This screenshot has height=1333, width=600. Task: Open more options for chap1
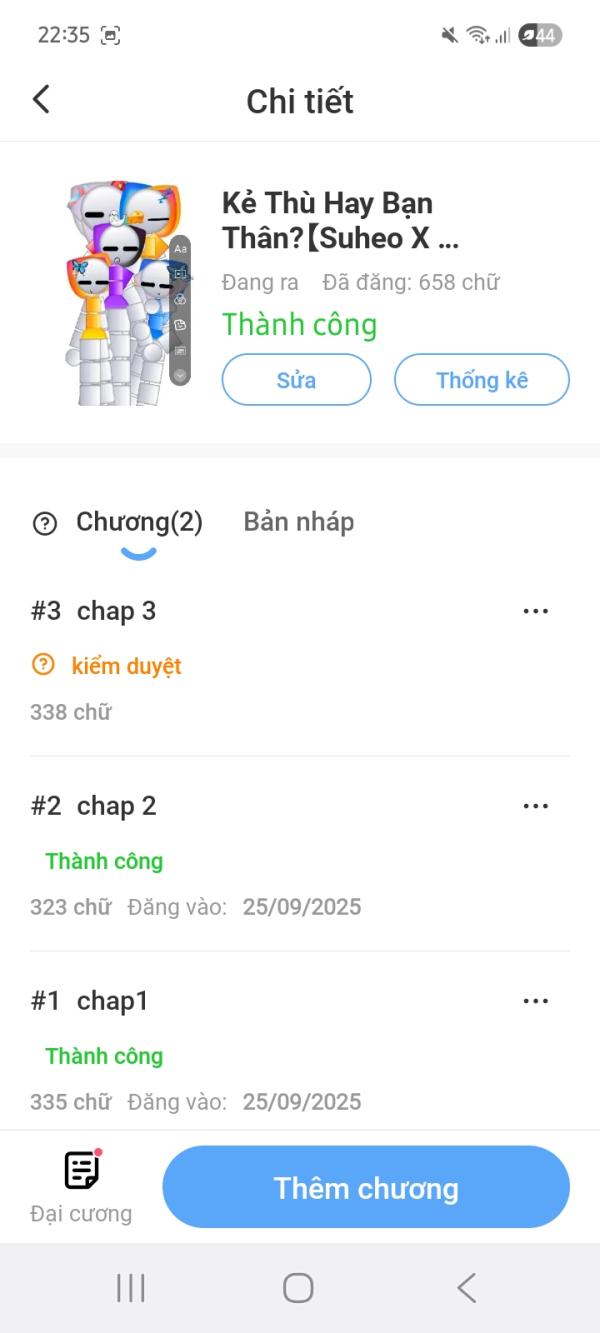tap(536, 1001)
